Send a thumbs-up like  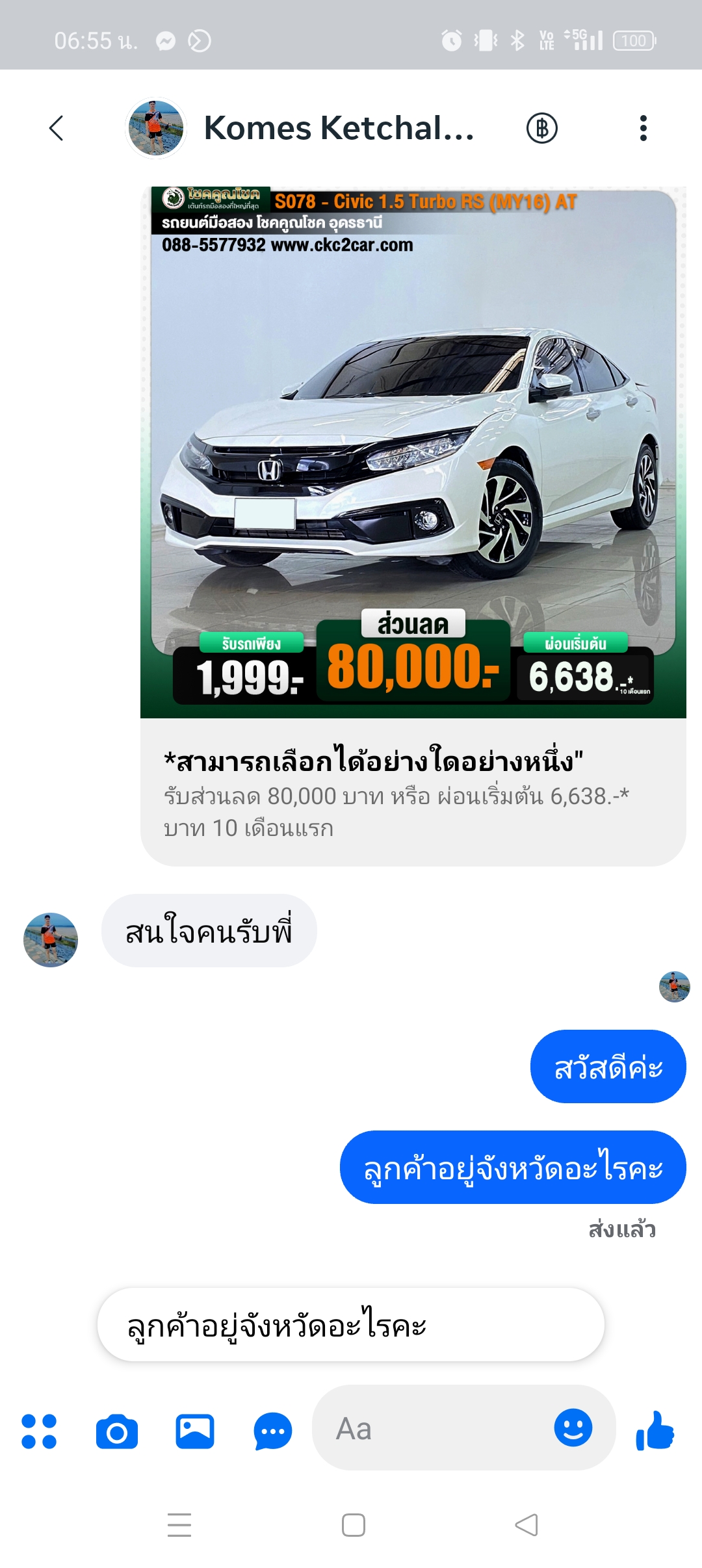coord(655,1430)
